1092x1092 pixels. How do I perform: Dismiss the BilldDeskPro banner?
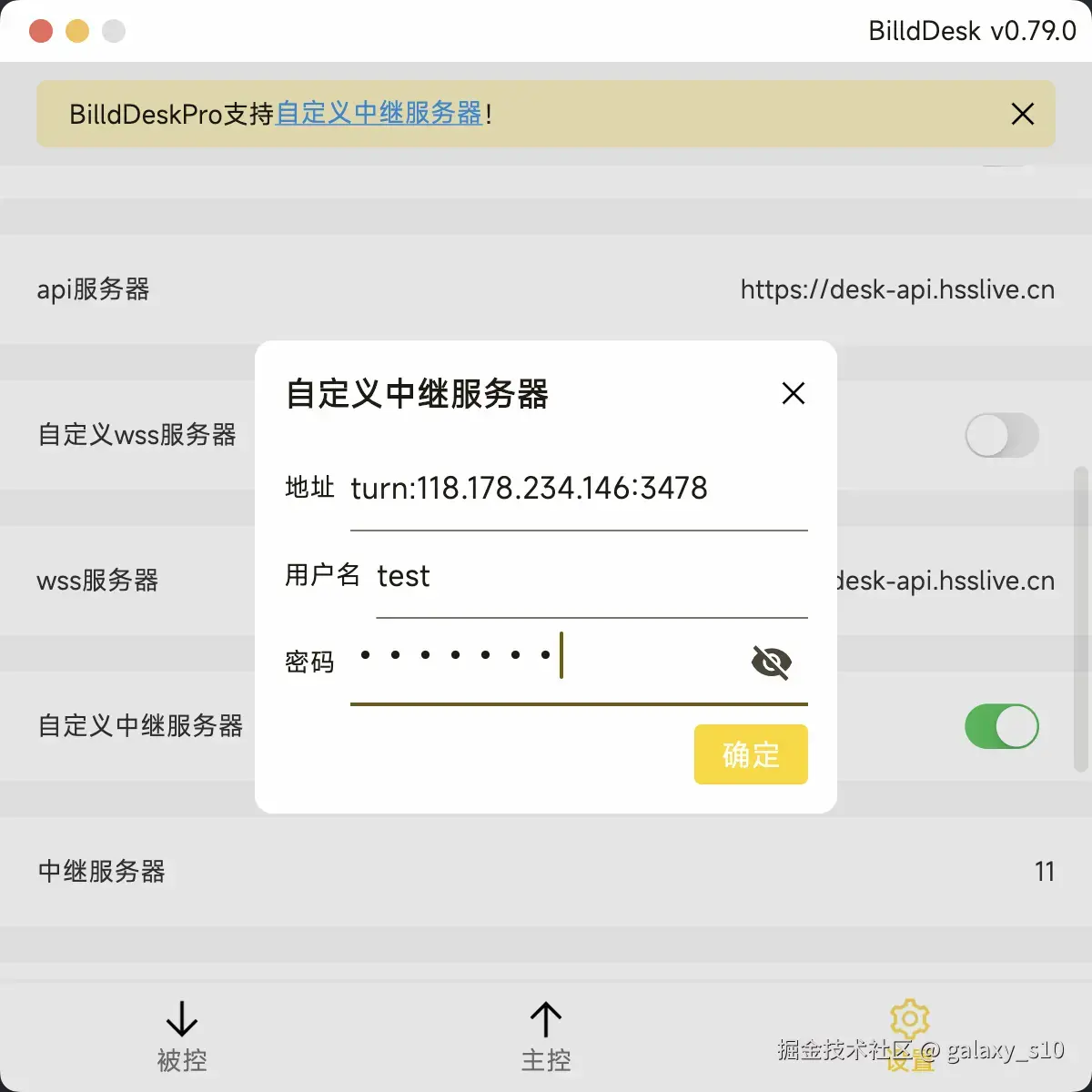point(1023,114)
